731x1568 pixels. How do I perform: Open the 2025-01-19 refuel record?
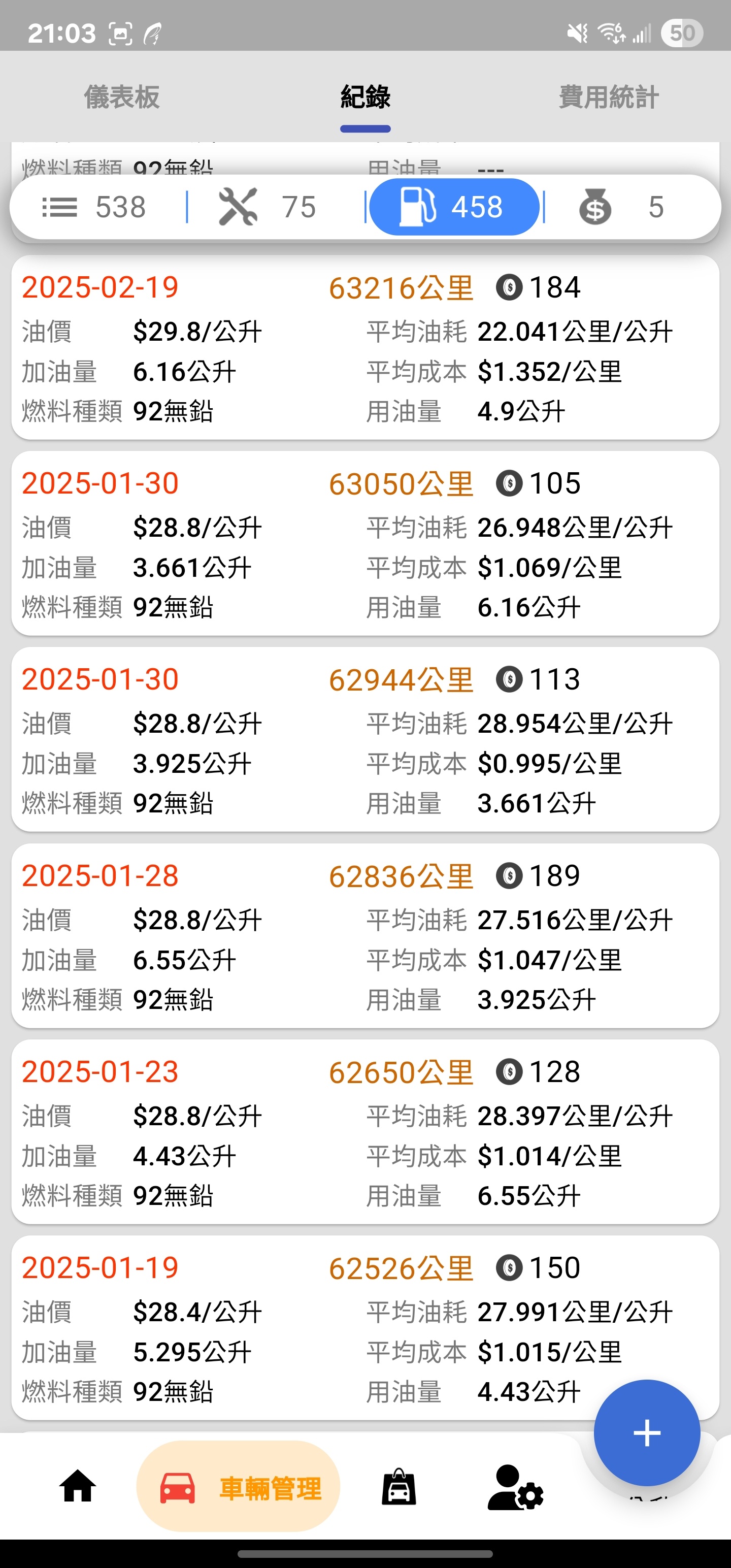365,1328
